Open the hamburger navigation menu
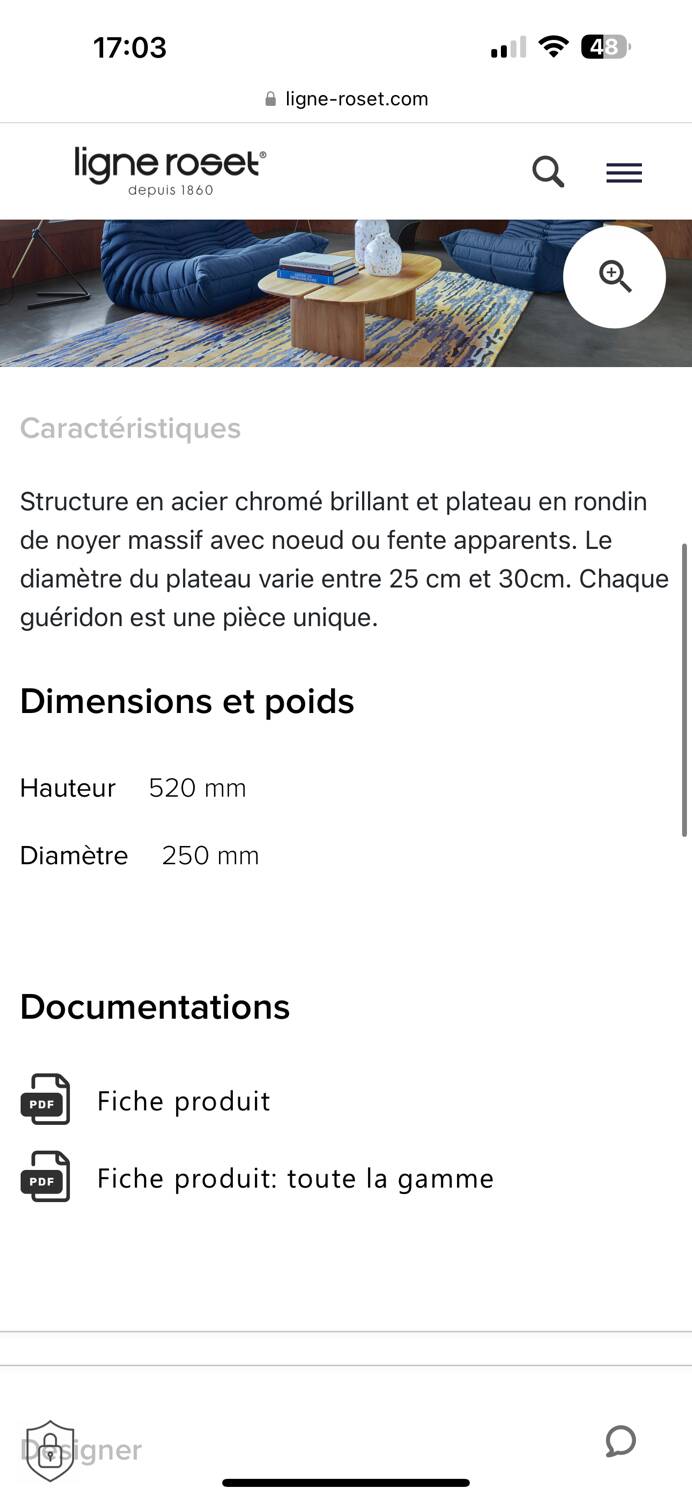Screen dimensions: 692x1500 pos(623,173)
